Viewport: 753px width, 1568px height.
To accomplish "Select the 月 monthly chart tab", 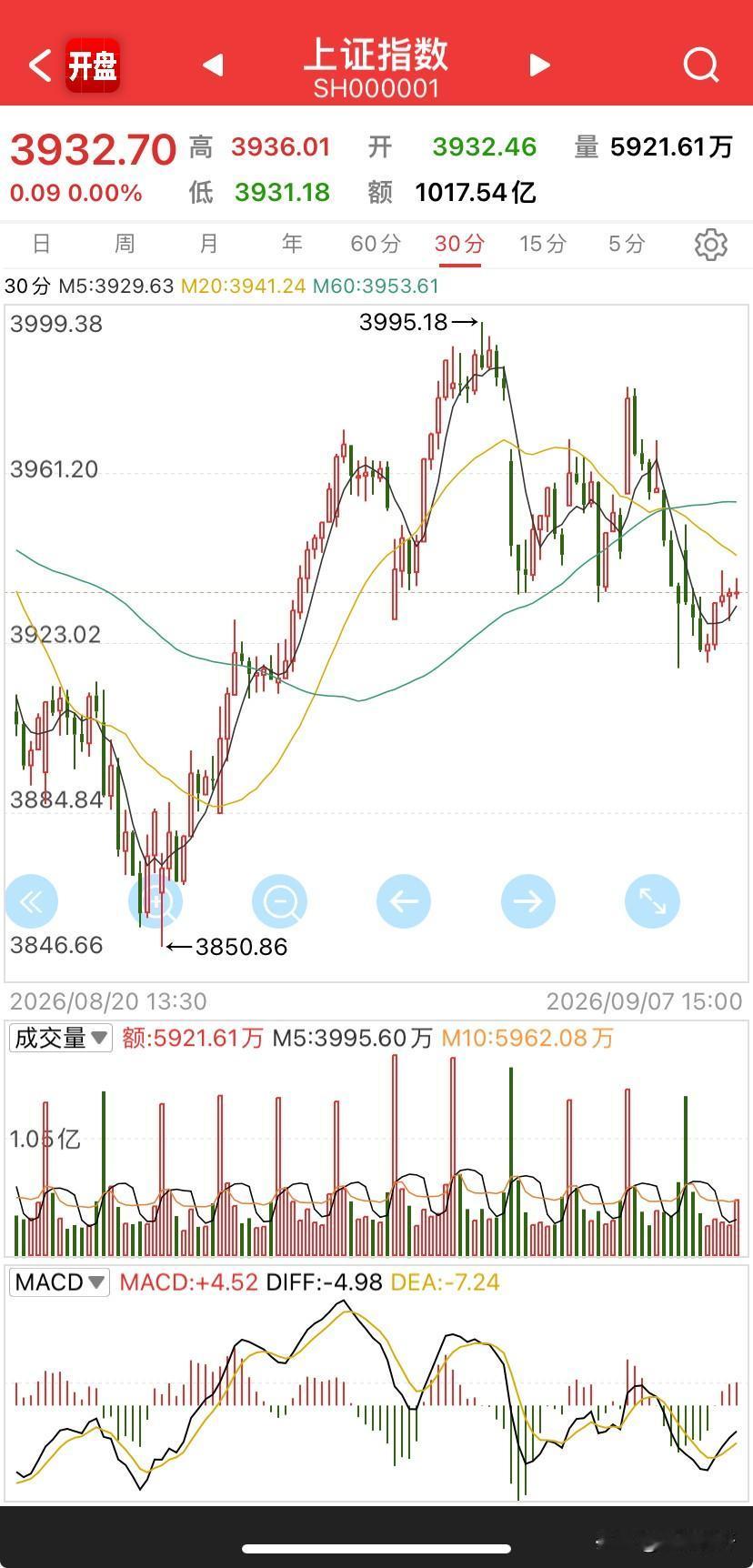I will [208, 244].
